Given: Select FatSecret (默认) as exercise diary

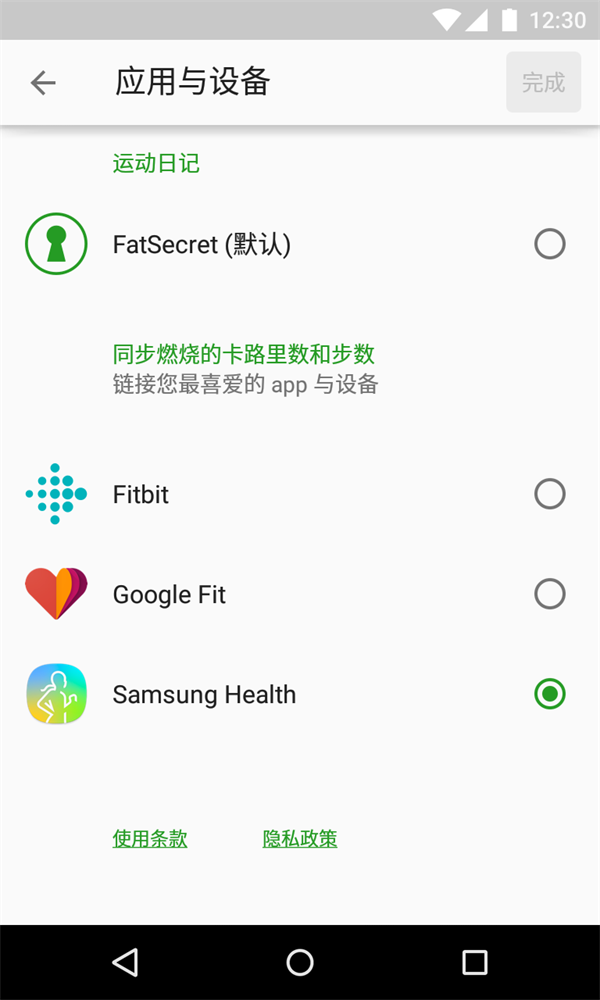Looking at the screenshot, I should pyautogui.click(x=300, y=244).
